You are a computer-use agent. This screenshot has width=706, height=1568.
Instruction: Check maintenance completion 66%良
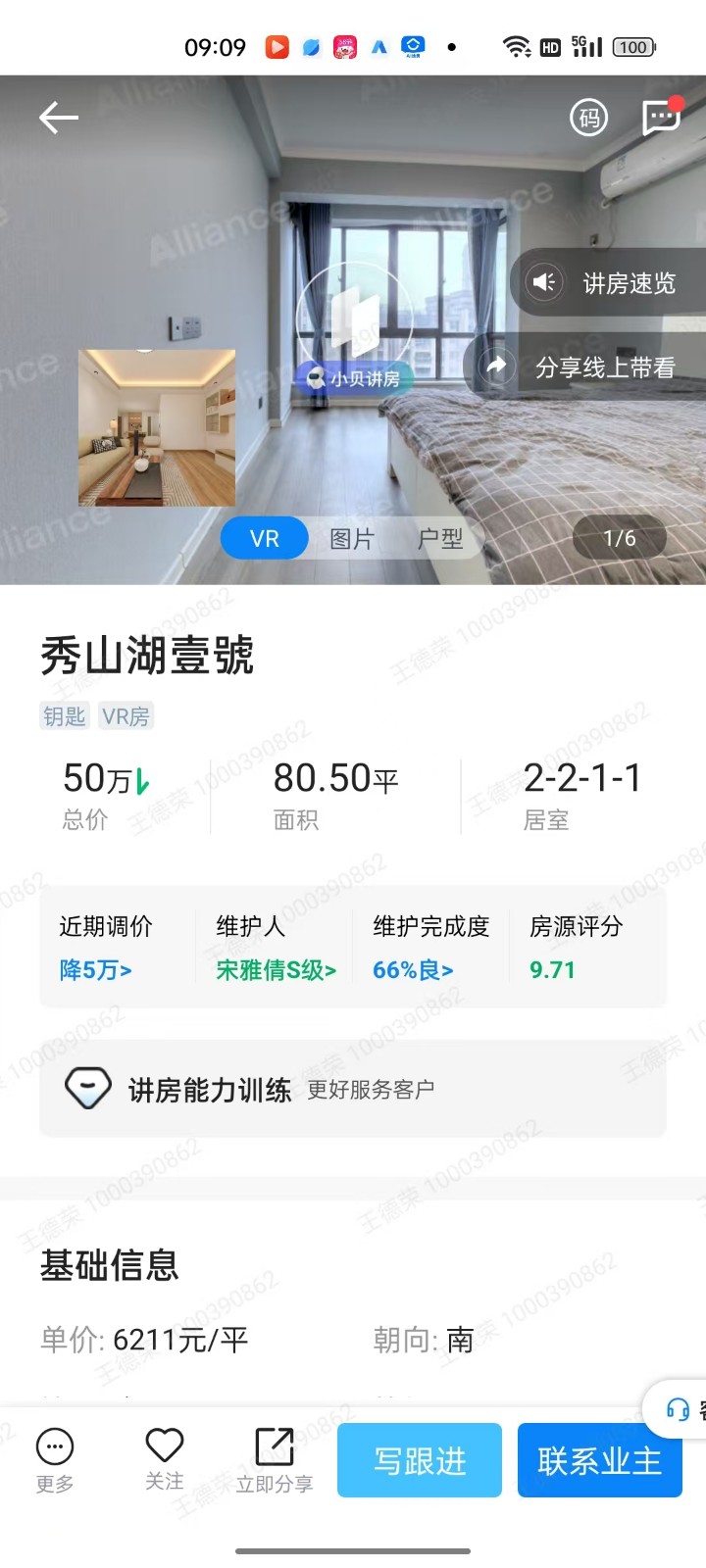(413, 970)
